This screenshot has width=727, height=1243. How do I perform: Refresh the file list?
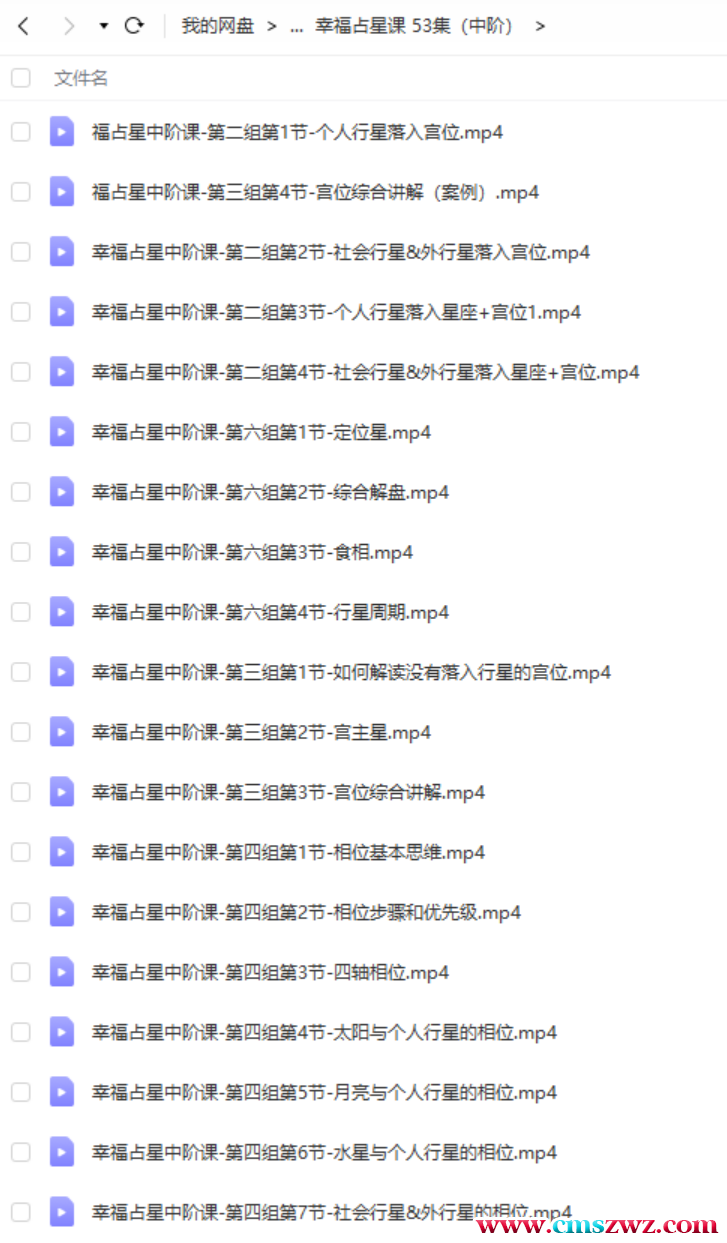(x=134, y=26)
